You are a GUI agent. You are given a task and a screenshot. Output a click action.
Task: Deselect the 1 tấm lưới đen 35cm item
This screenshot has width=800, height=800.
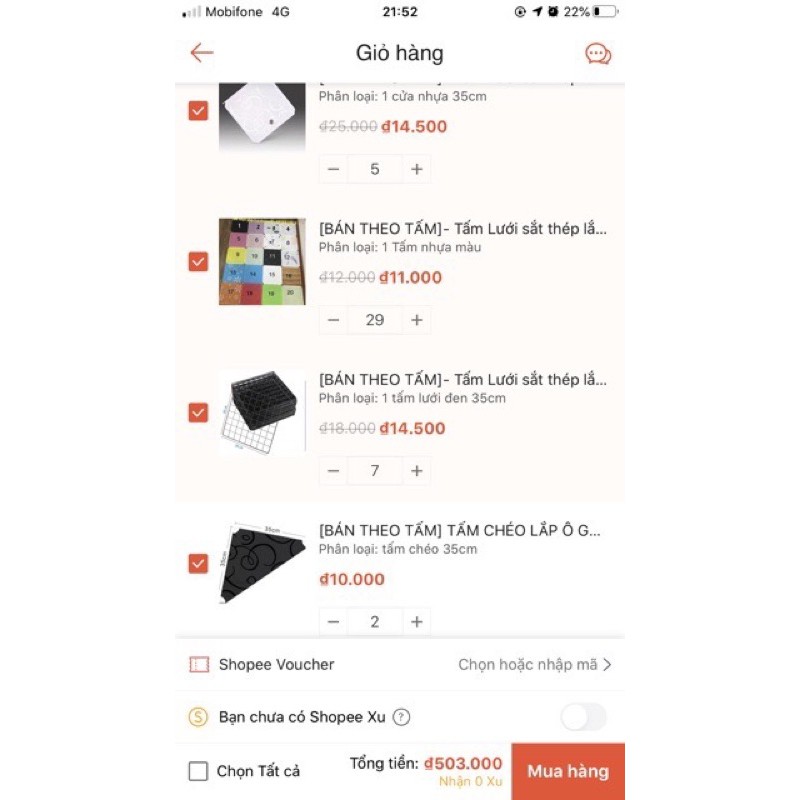(x=198, y=412)
